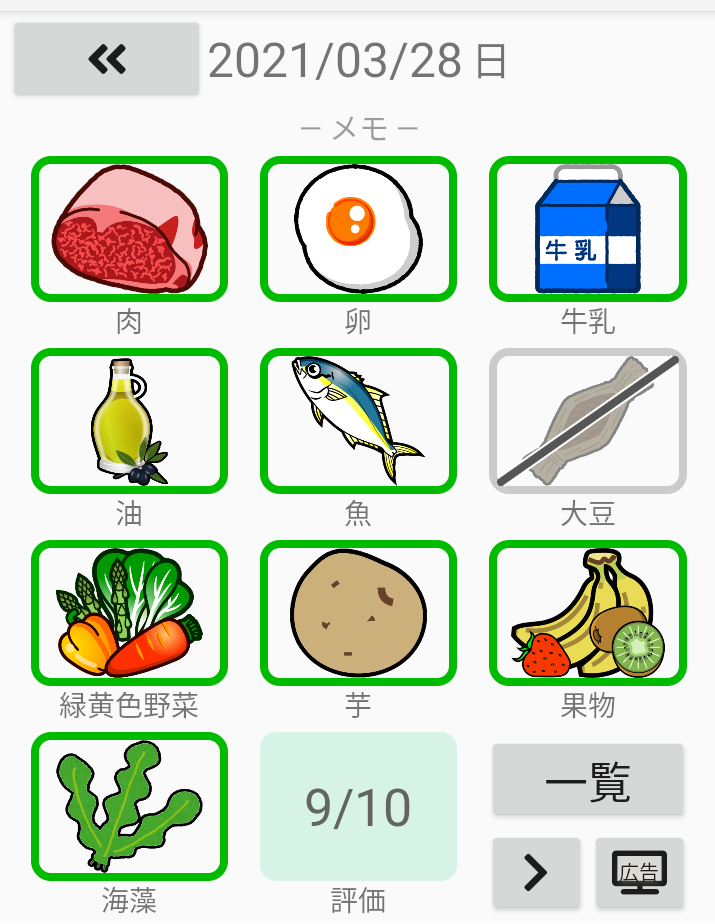Open the list view (一覧) button
This screenshot has height=924, width=715.
[588, 781]
